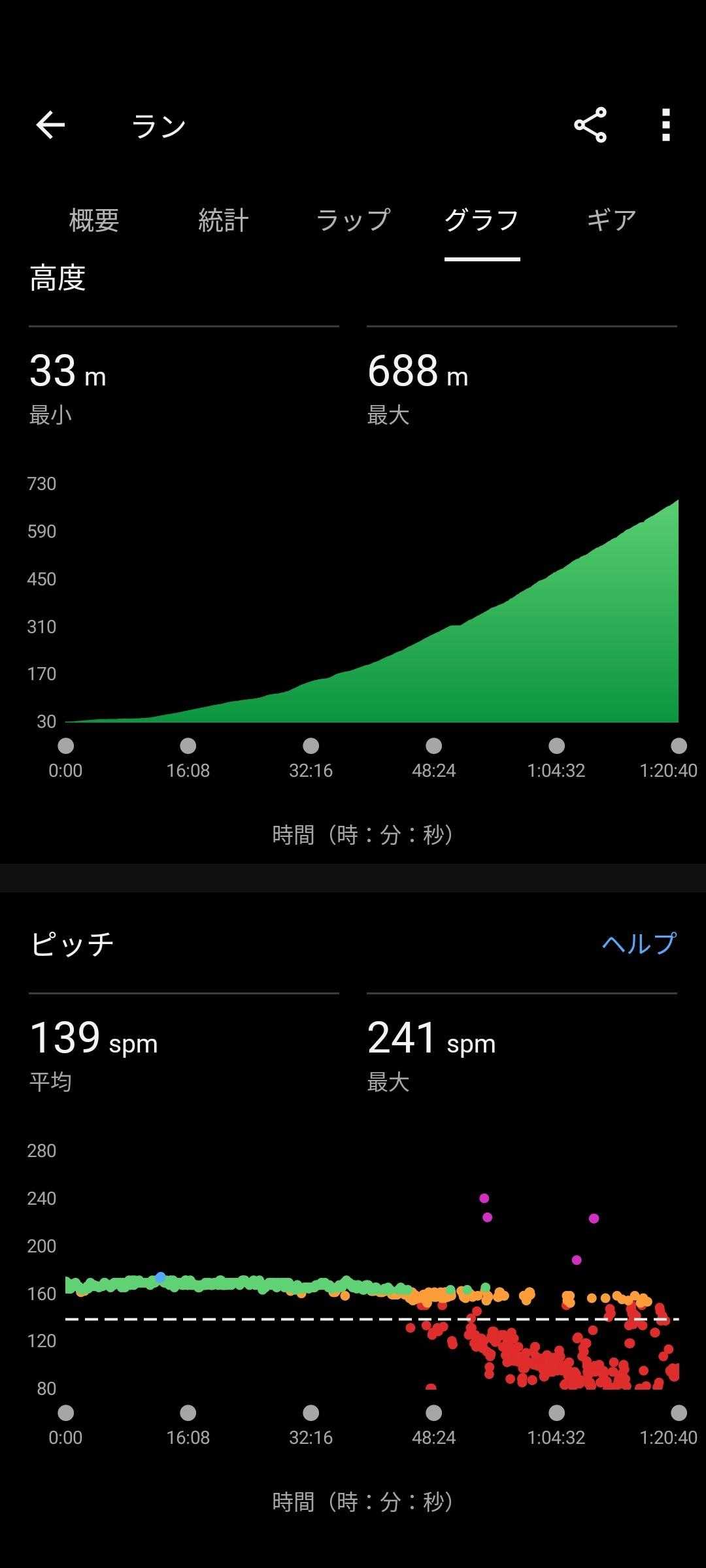Open the ラップ tab
Screen dimensions: 706x1568
[353, 220]
